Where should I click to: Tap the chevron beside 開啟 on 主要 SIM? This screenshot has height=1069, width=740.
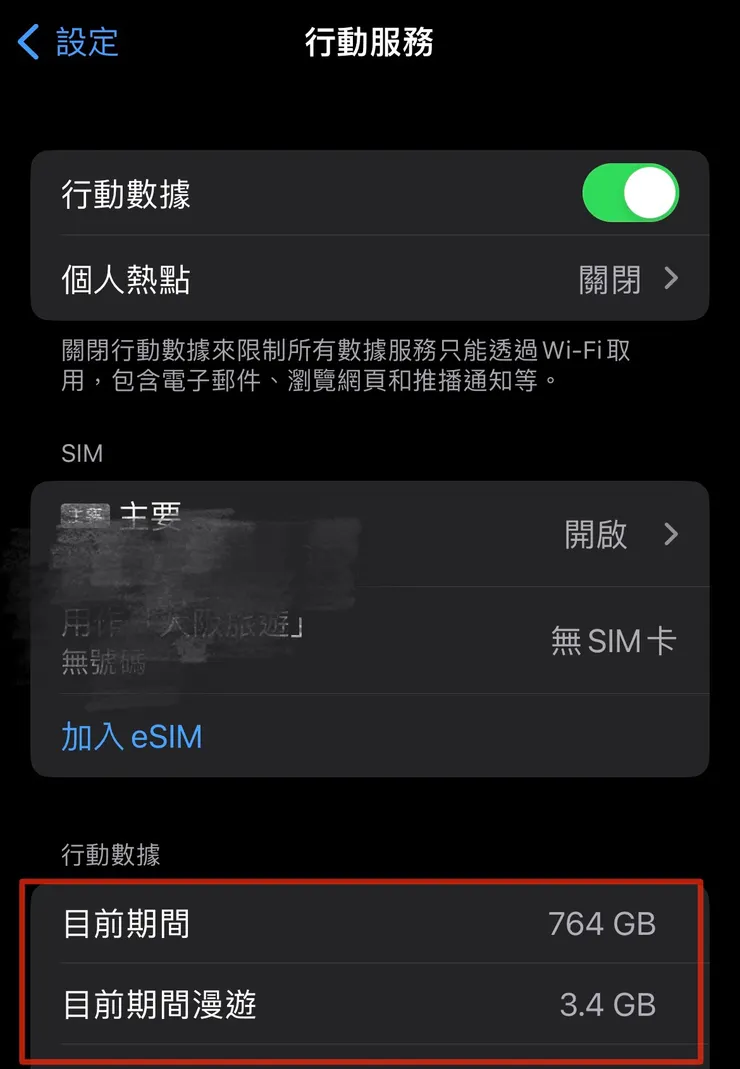tap(673, 534)
